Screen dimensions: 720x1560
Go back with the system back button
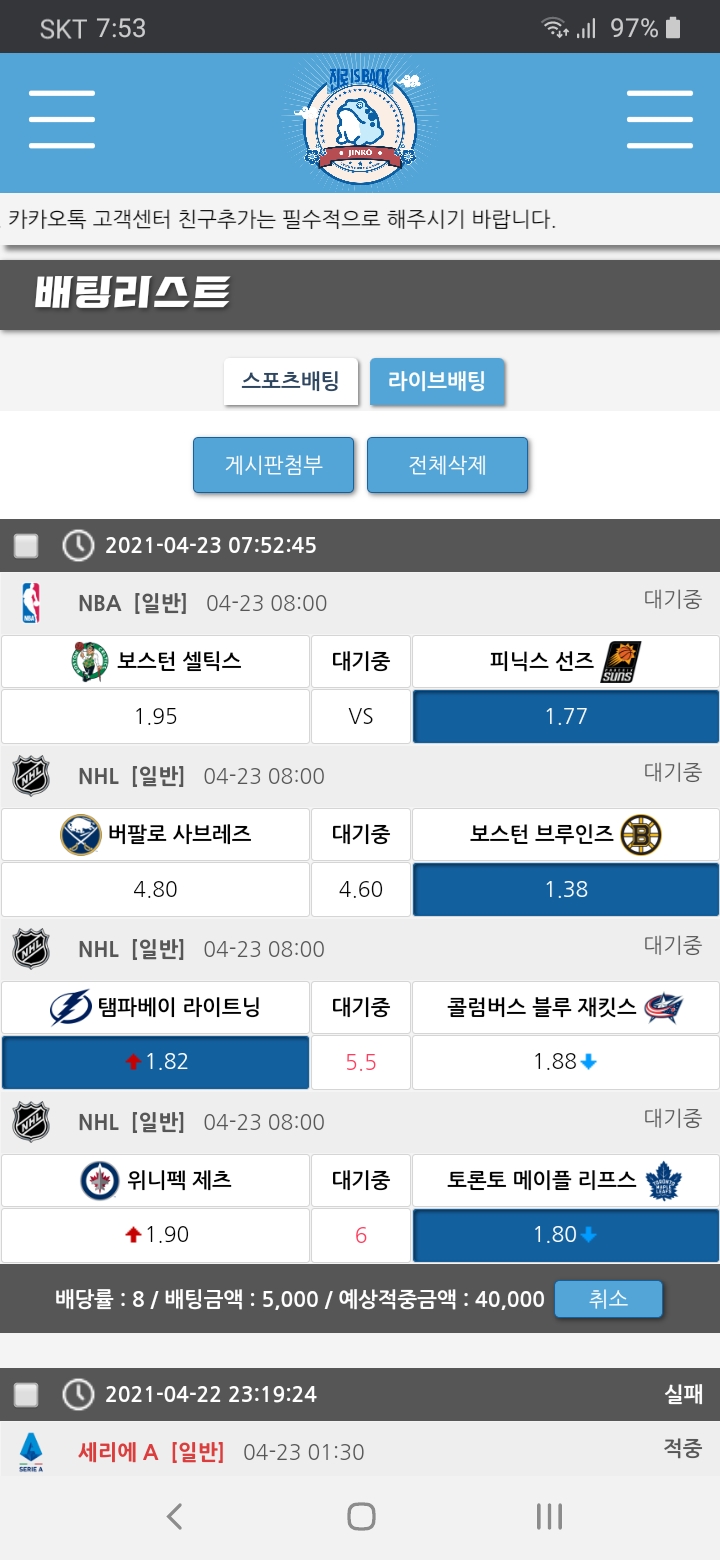point(174,1517)
